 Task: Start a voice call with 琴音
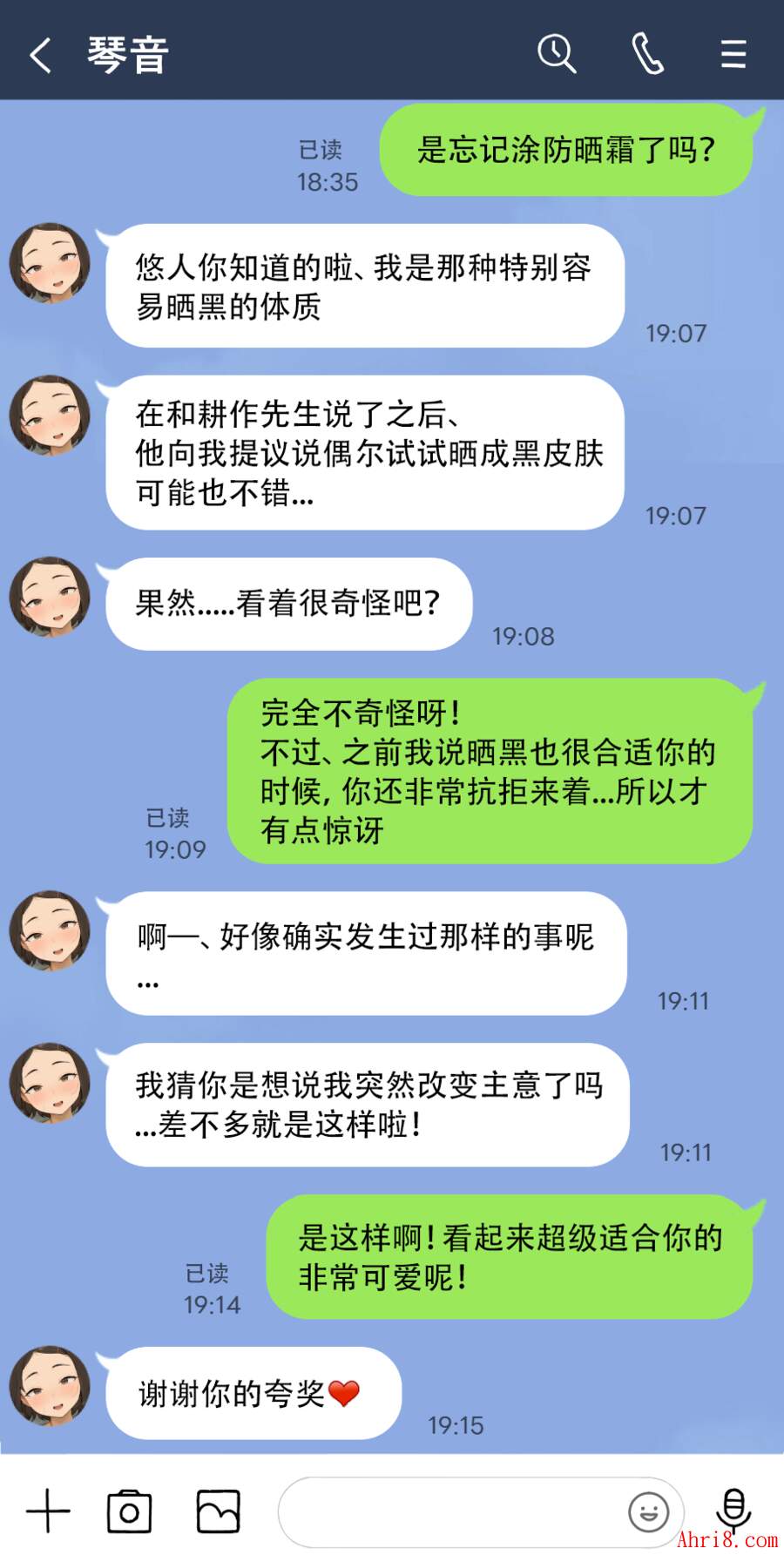point(647,54)
